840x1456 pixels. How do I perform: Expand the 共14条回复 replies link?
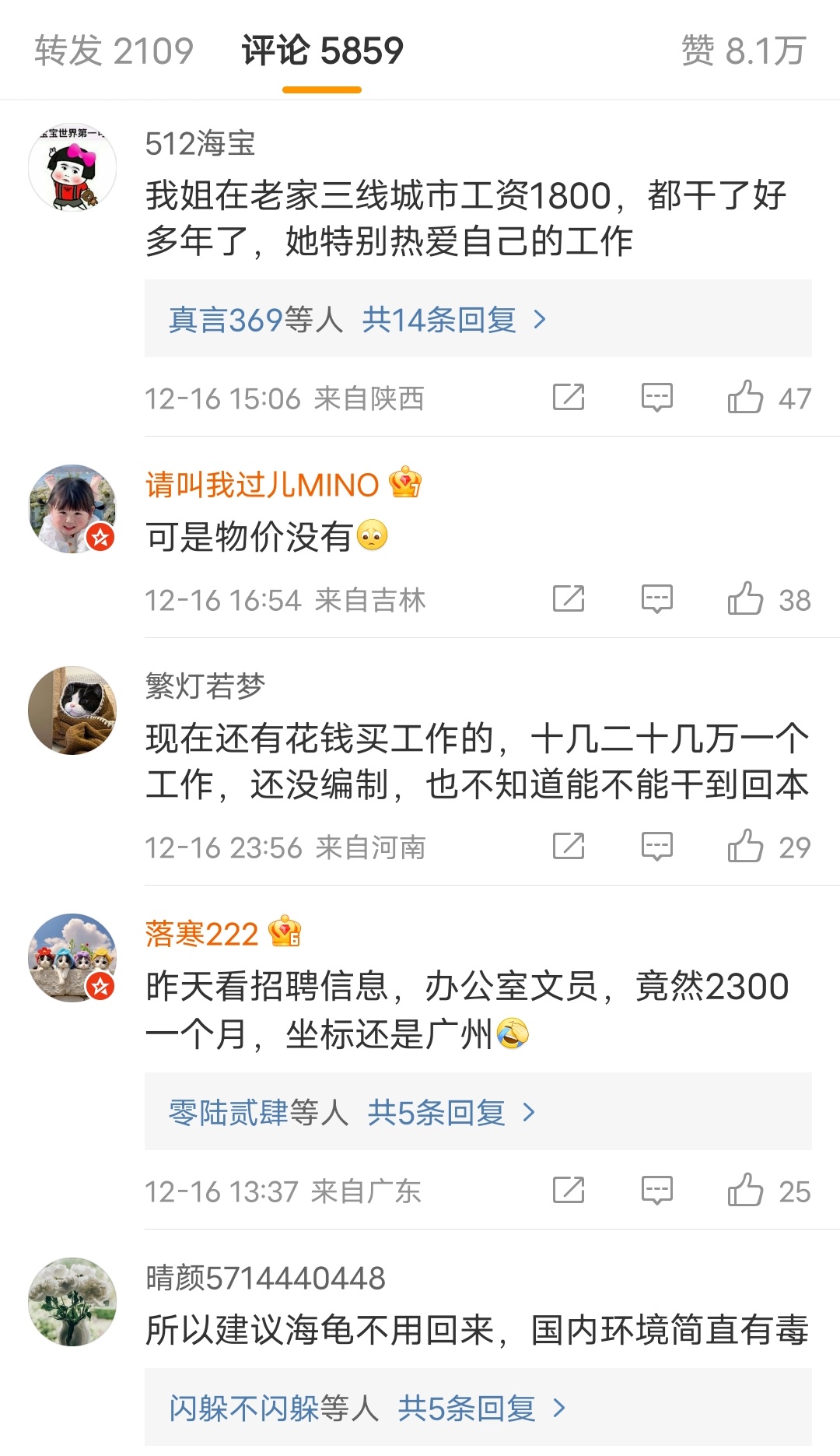tap(439, 320)
